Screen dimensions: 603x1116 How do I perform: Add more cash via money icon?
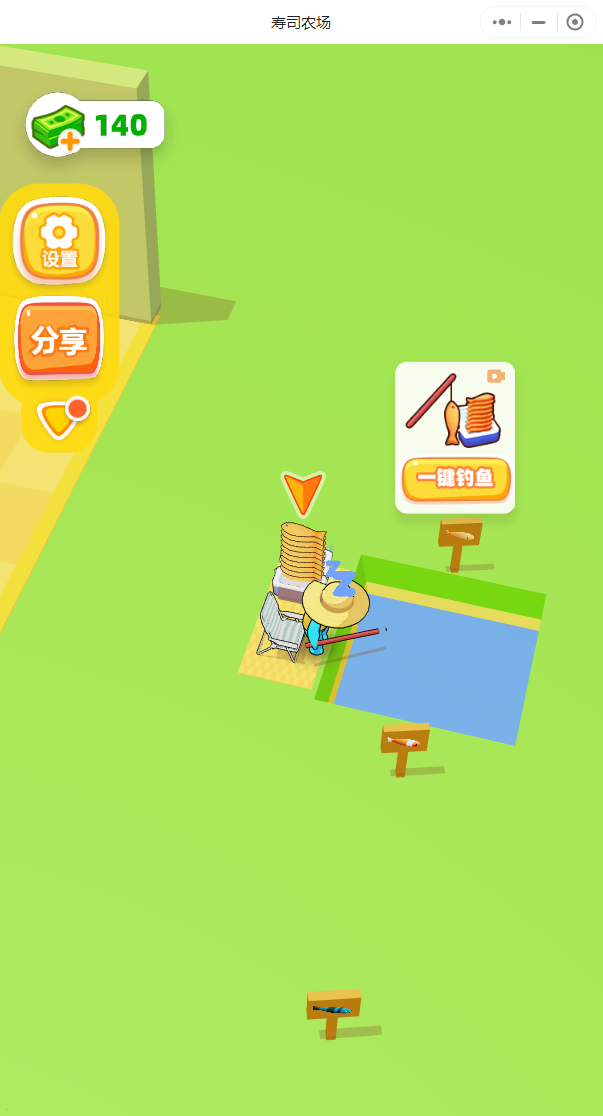58,127
